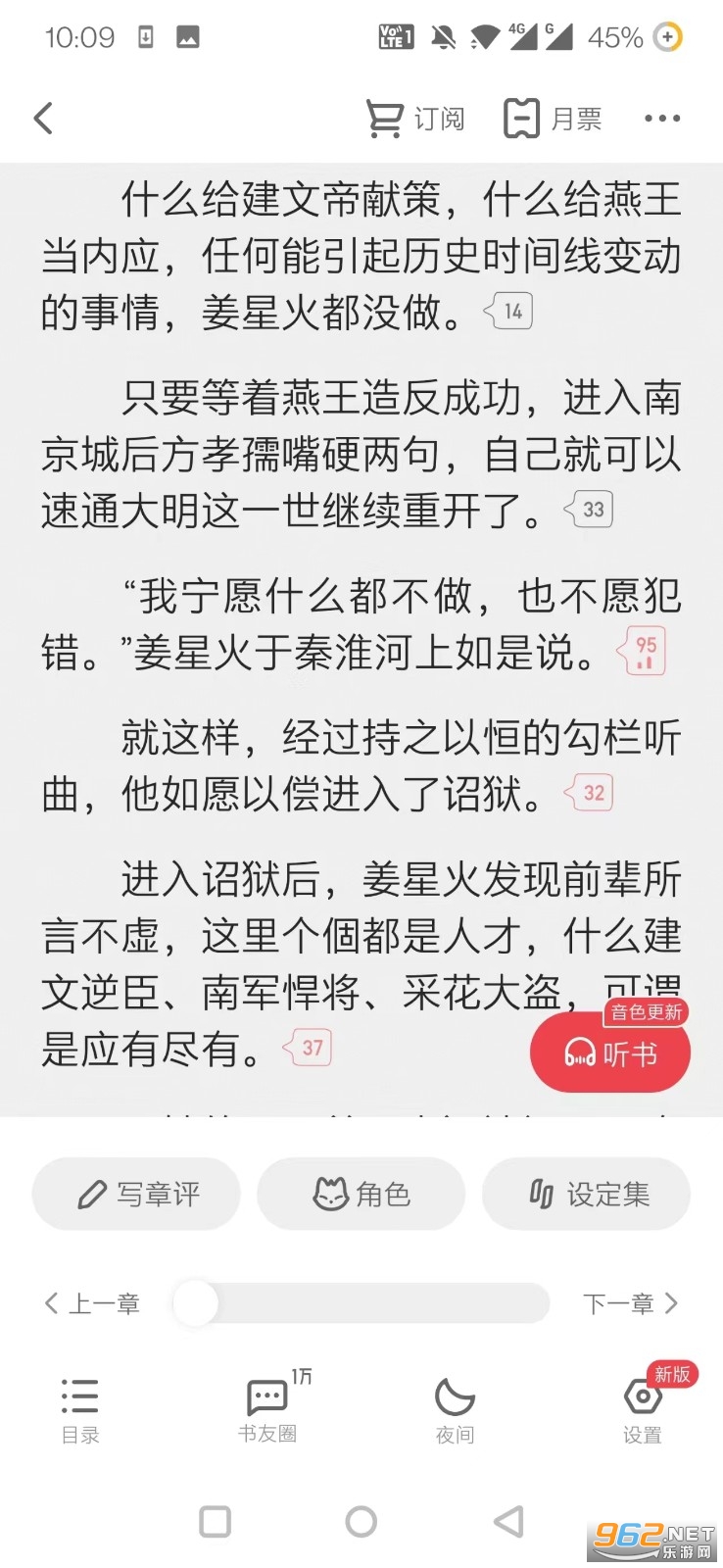Open 书友圈 reader community
The height and width of the screenshot is (1568, 723).
pos(266,1409)
